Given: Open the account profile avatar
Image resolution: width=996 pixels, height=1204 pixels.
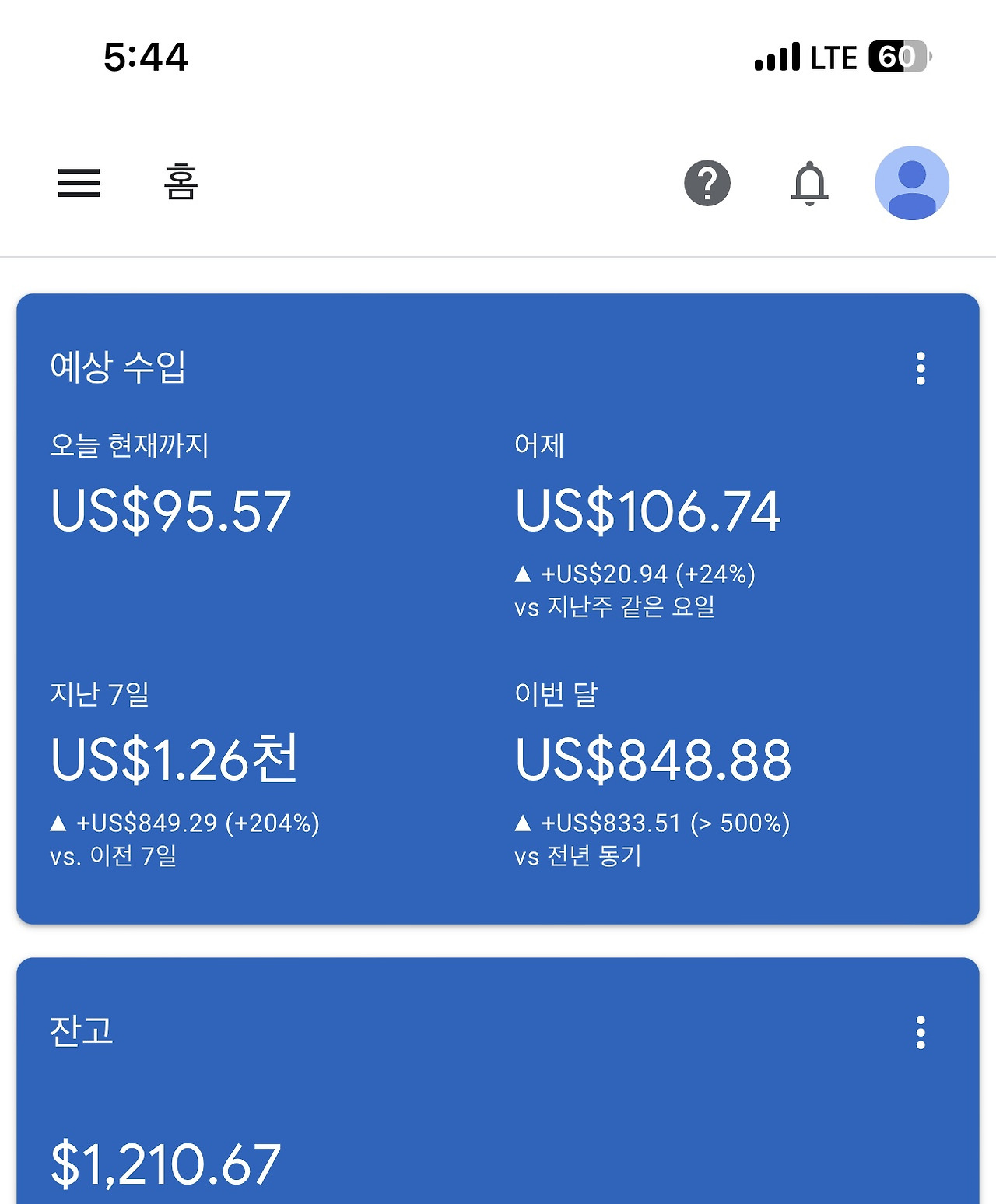Looking at the screenshot, I should 912,184.
